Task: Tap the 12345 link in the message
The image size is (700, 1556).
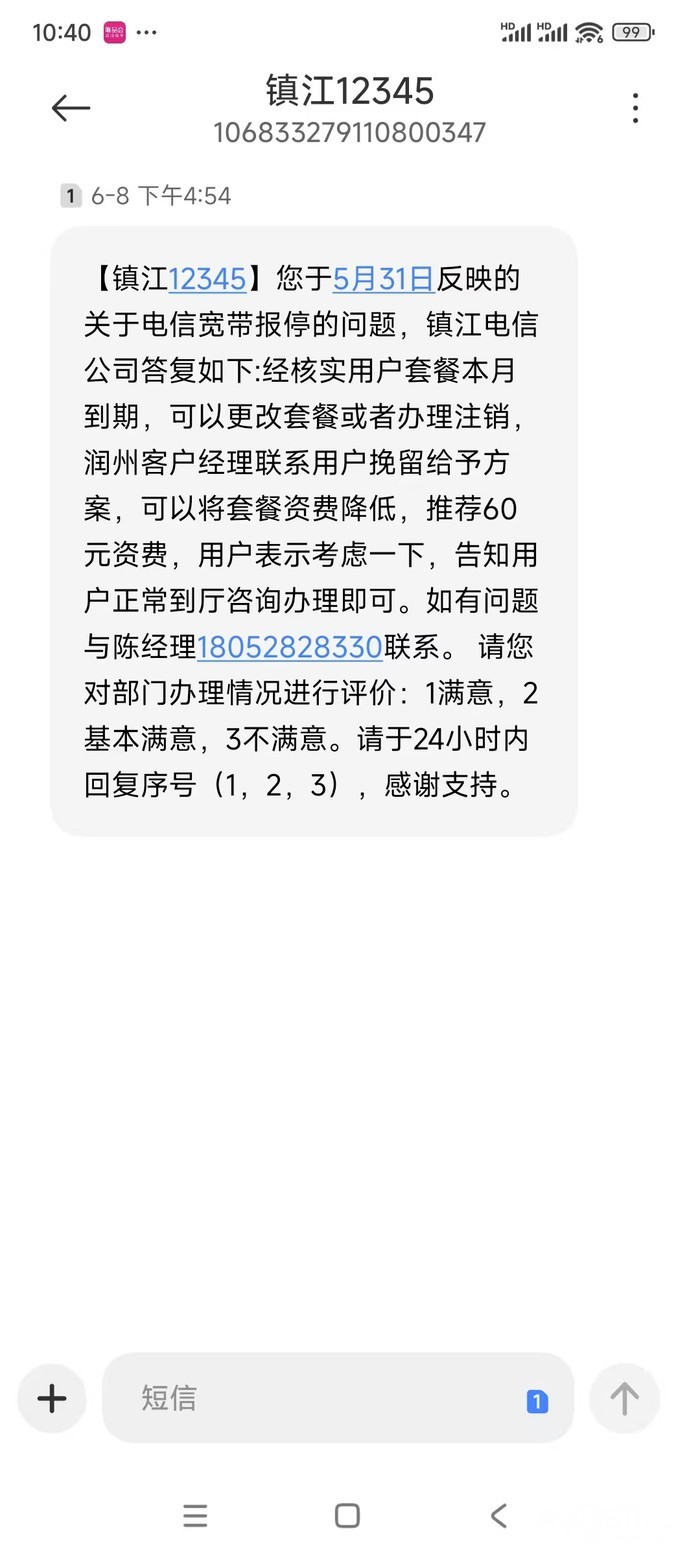Action: [x=207, y=279]
